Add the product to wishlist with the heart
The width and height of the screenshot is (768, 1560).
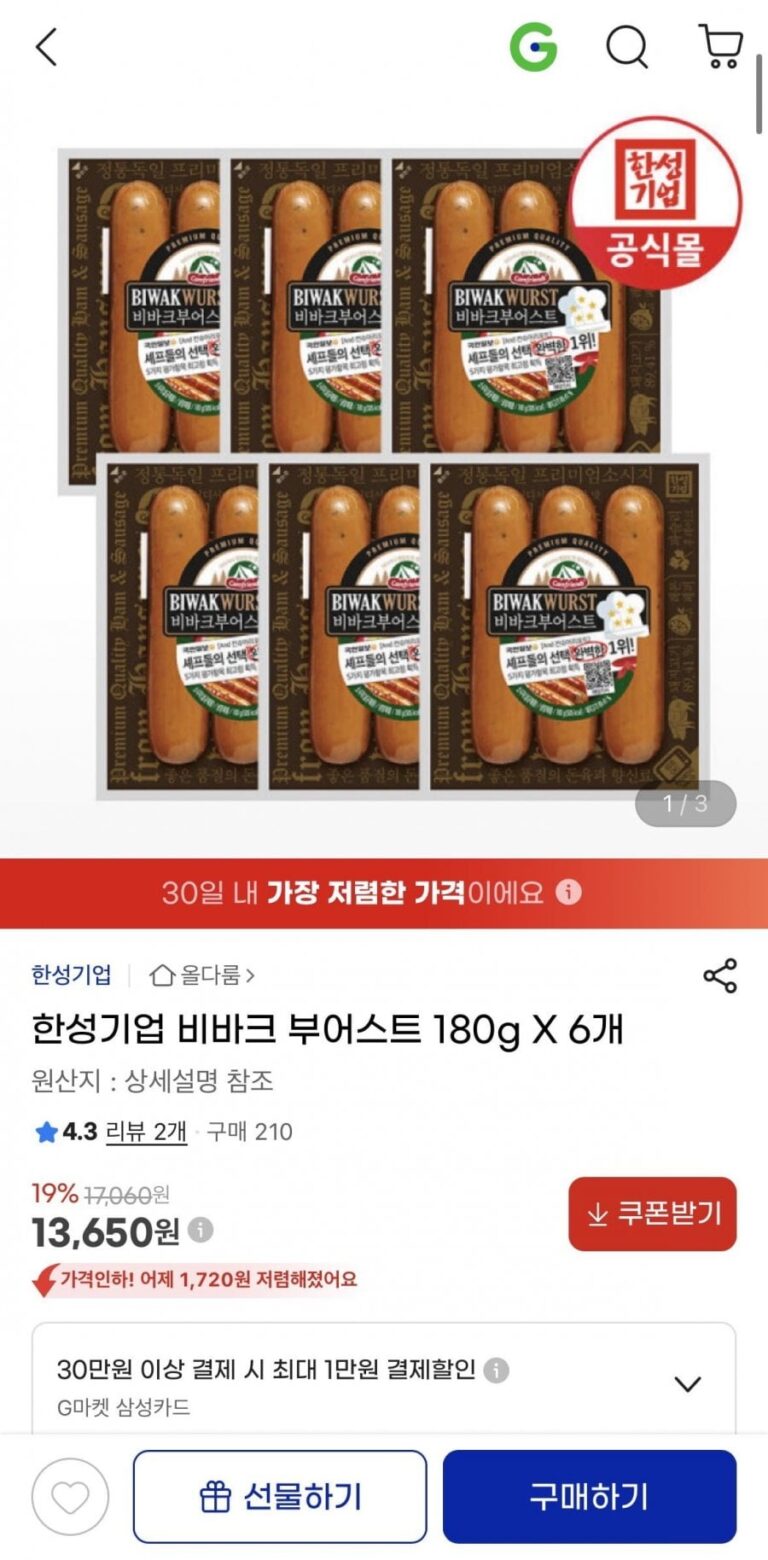[70, 1496]
